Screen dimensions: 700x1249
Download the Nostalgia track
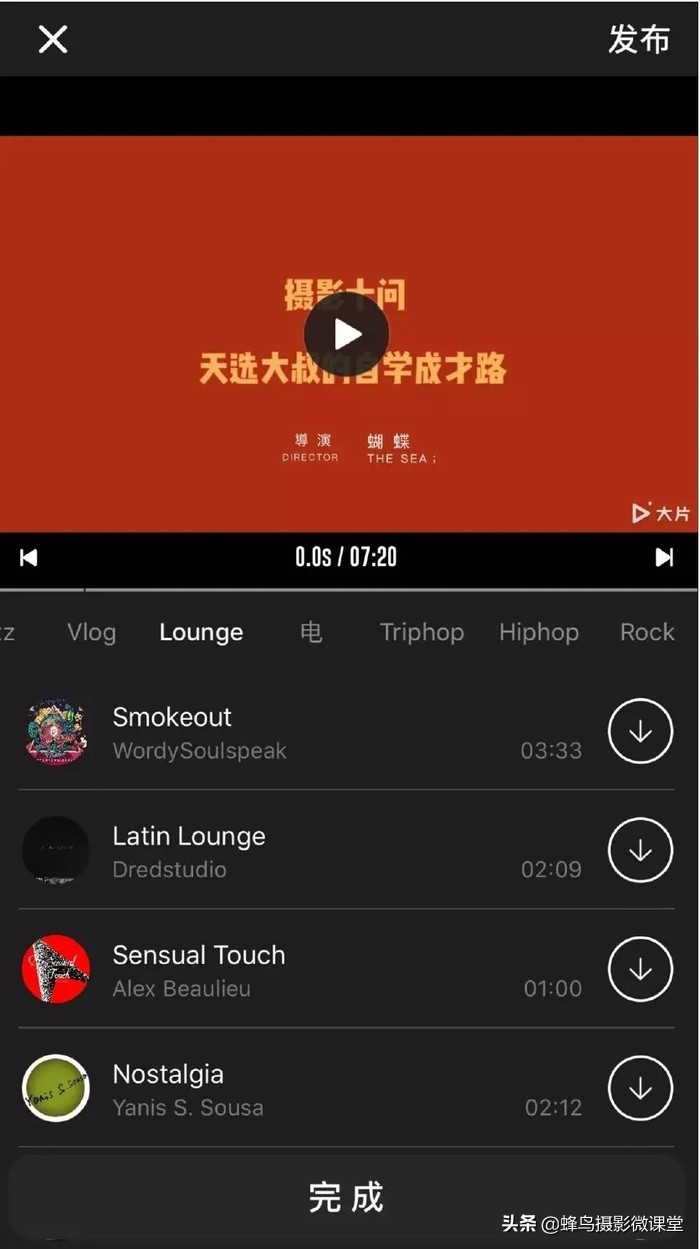tap(640, 1088)
